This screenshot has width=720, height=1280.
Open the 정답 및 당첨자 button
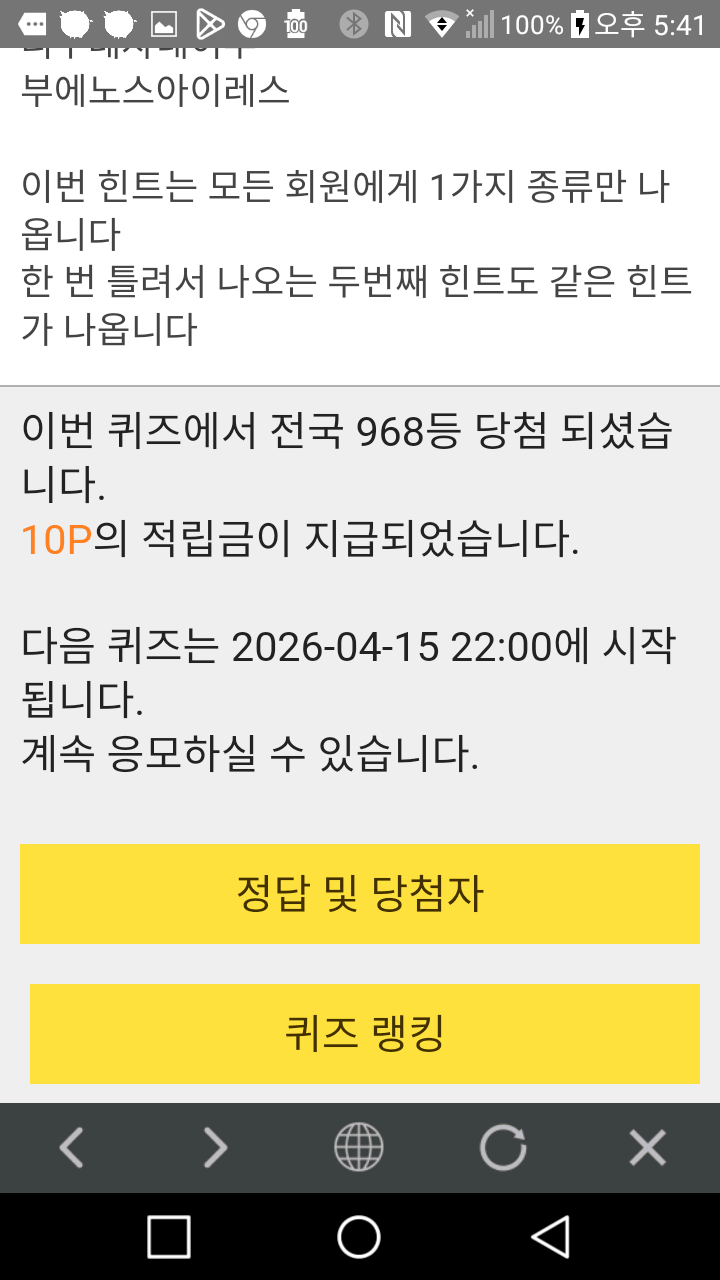click(360, 893)
